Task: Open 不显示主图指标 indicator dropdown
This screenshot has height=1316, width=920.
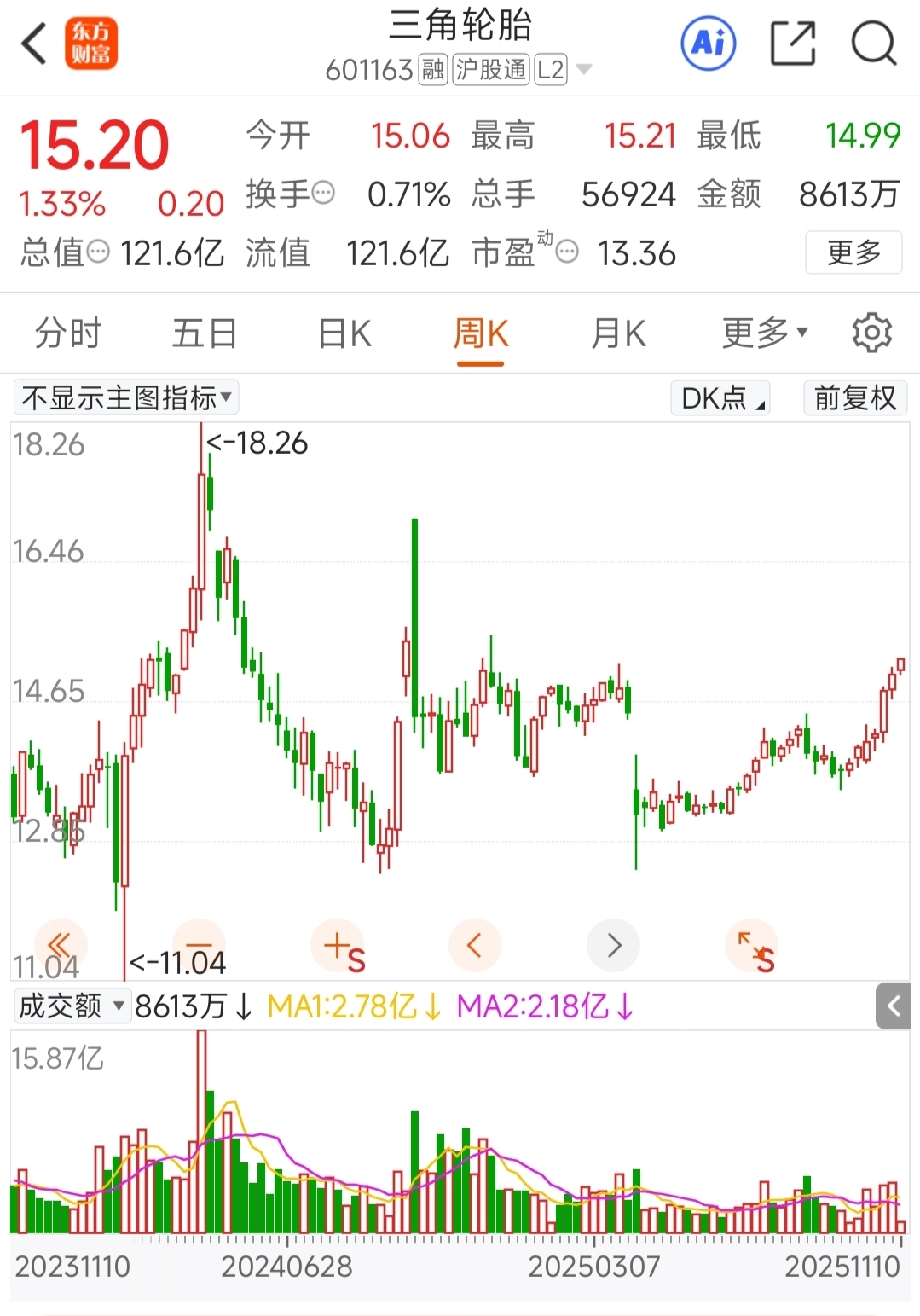Action: coord(126,397)
